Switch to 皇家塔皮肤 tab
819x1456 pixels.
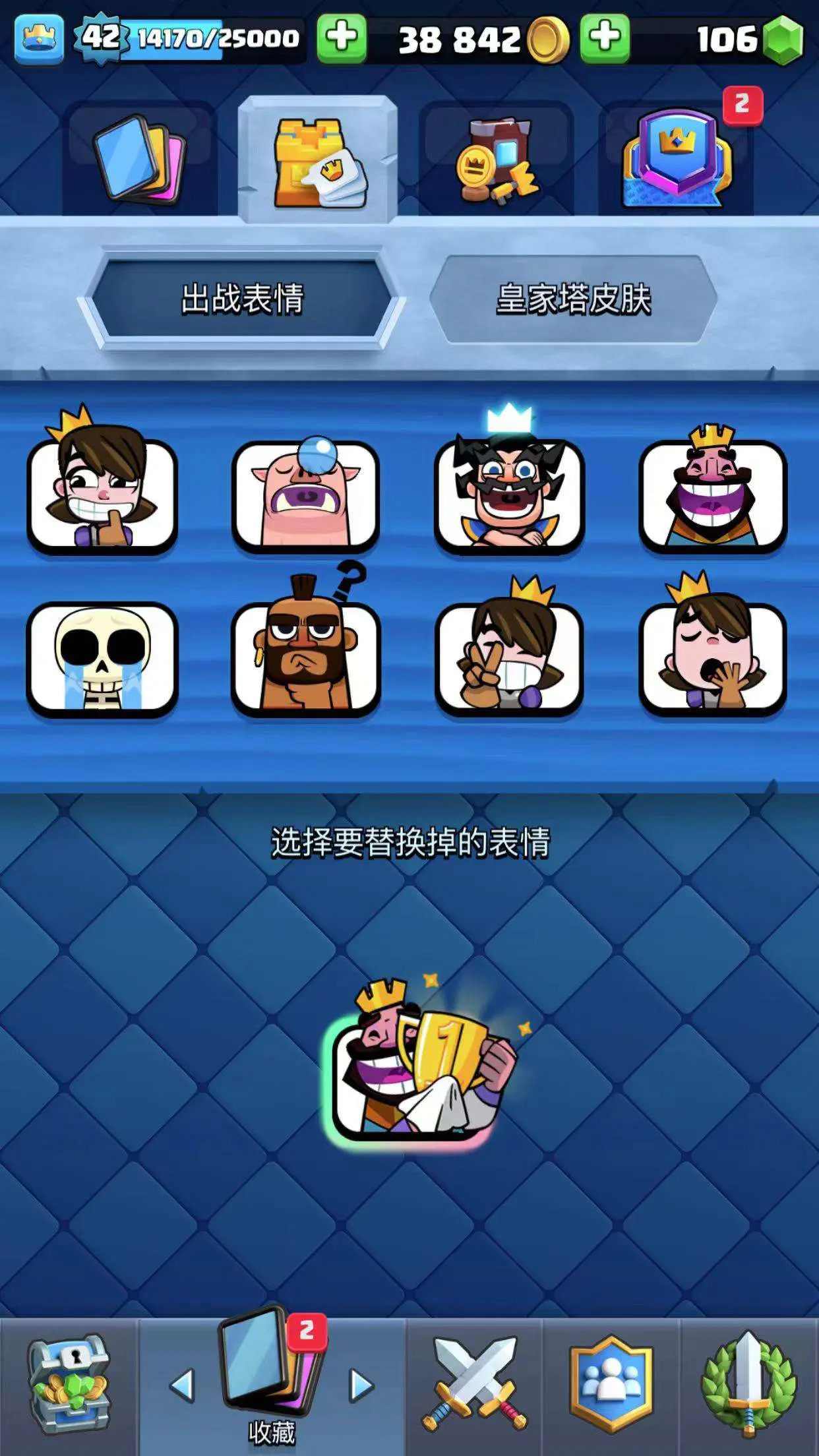(573, 299)
